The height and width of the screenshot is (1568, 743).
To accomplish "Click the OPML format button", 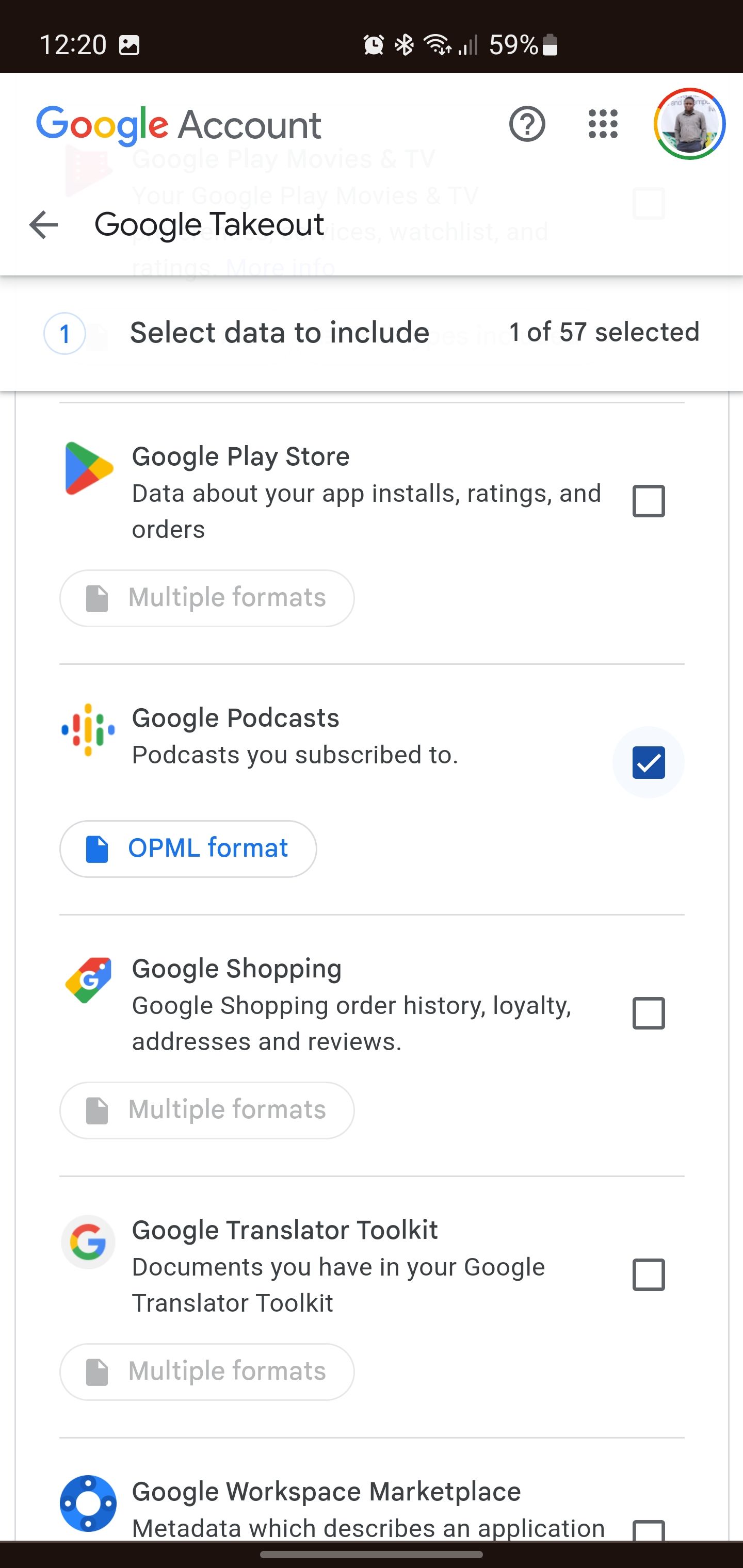I will tap(187, 848).
